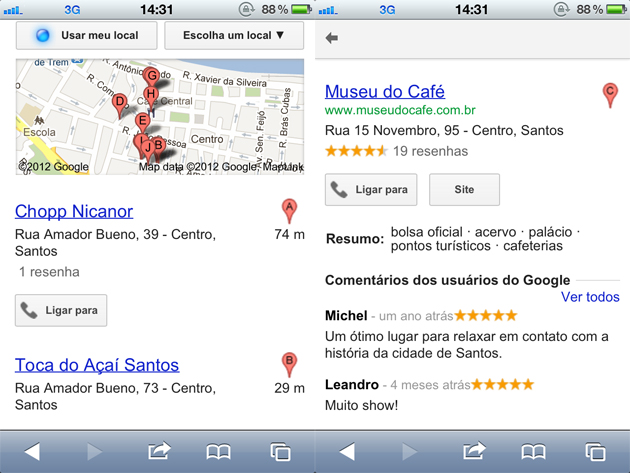Open the map thumbnail with location pins

click(x=160, y=116)
